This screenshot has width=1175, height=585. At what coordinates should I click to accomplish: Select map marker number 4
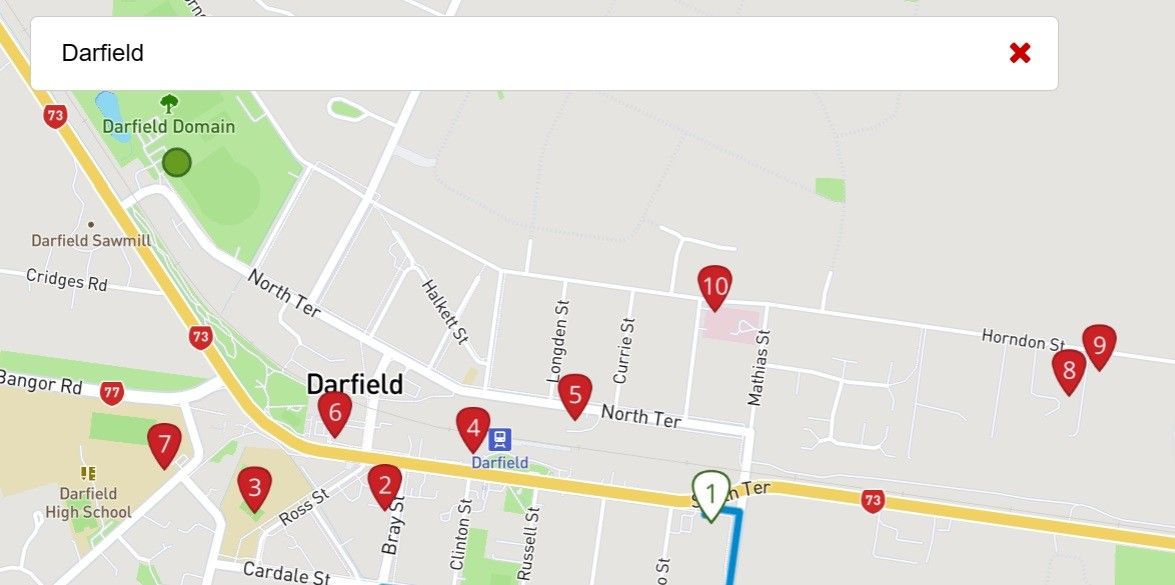tap(473, 428)
